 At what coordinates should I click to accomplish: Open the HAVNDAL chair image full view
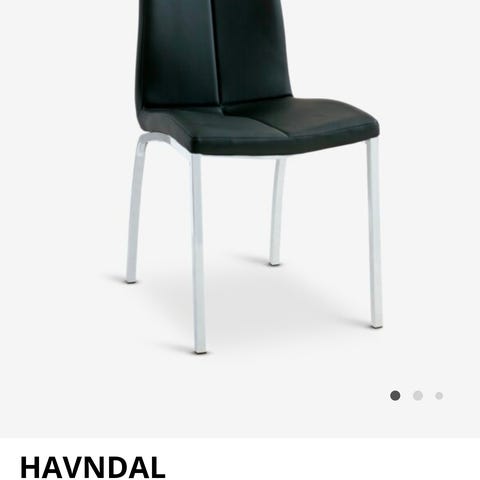coord(240,219)
